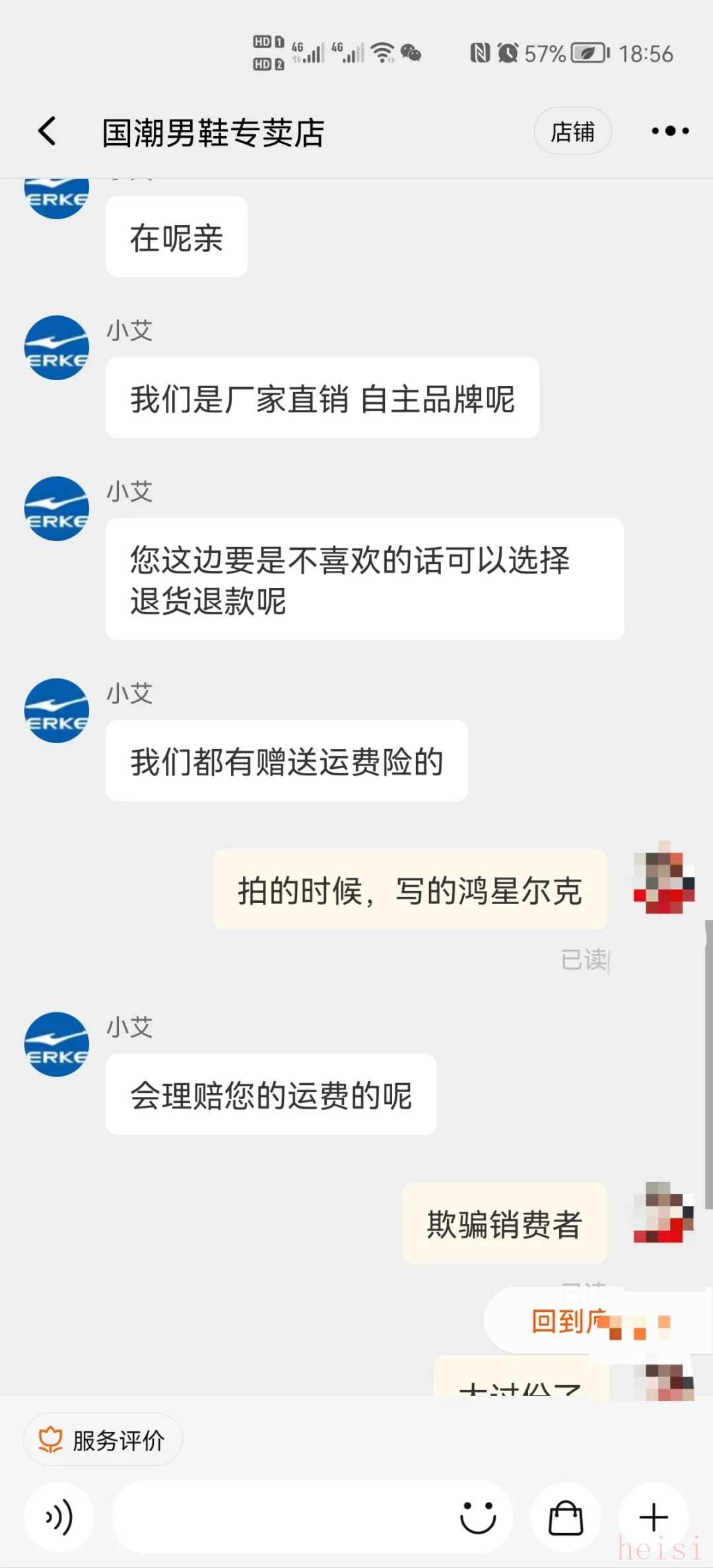Switch to voice input
This screenshot has width=713, height=1568.
[59, 1517]
